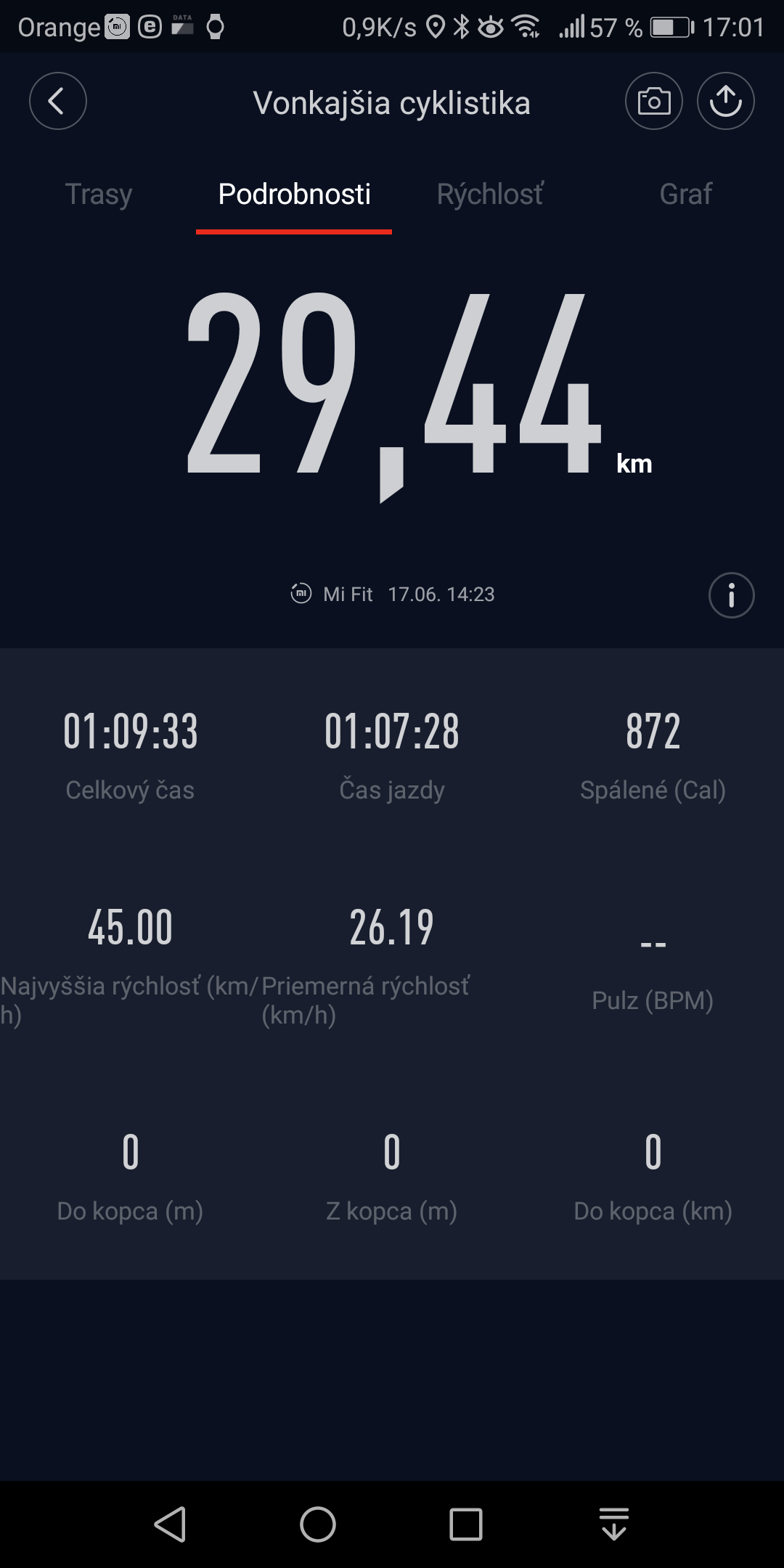Open the camera icon in header
The height and width of the screenshot is (1568, 784).
pos(654,101)
